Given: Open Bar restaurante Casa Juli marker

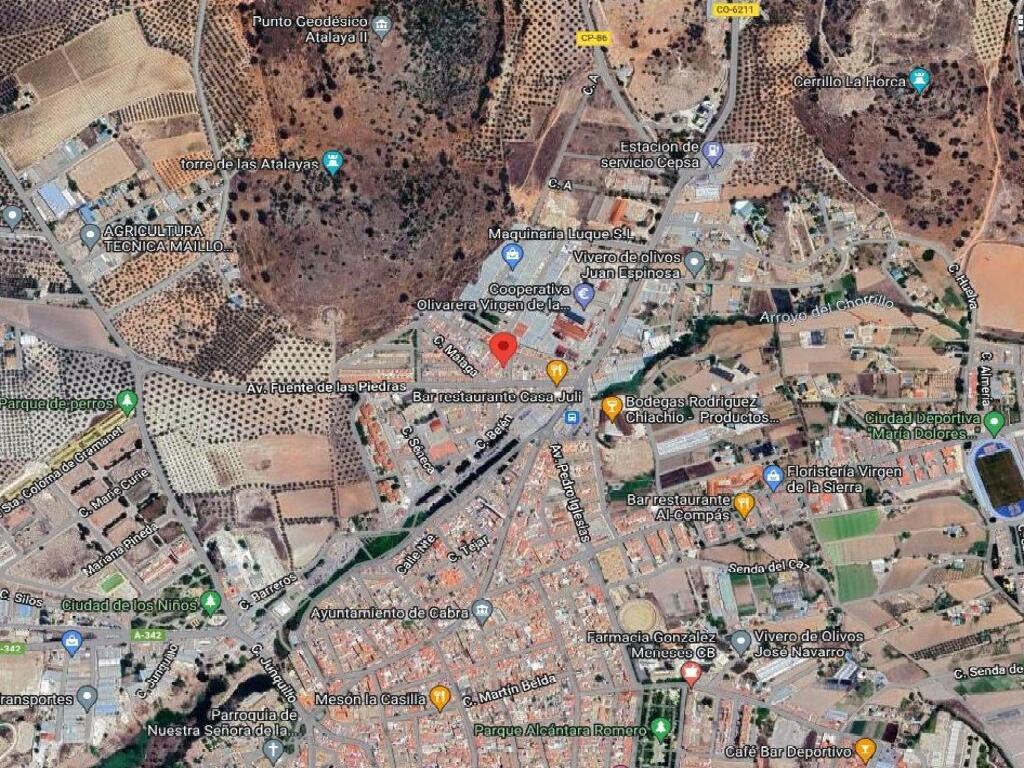Looking at the screenshot, I should 557,372.
